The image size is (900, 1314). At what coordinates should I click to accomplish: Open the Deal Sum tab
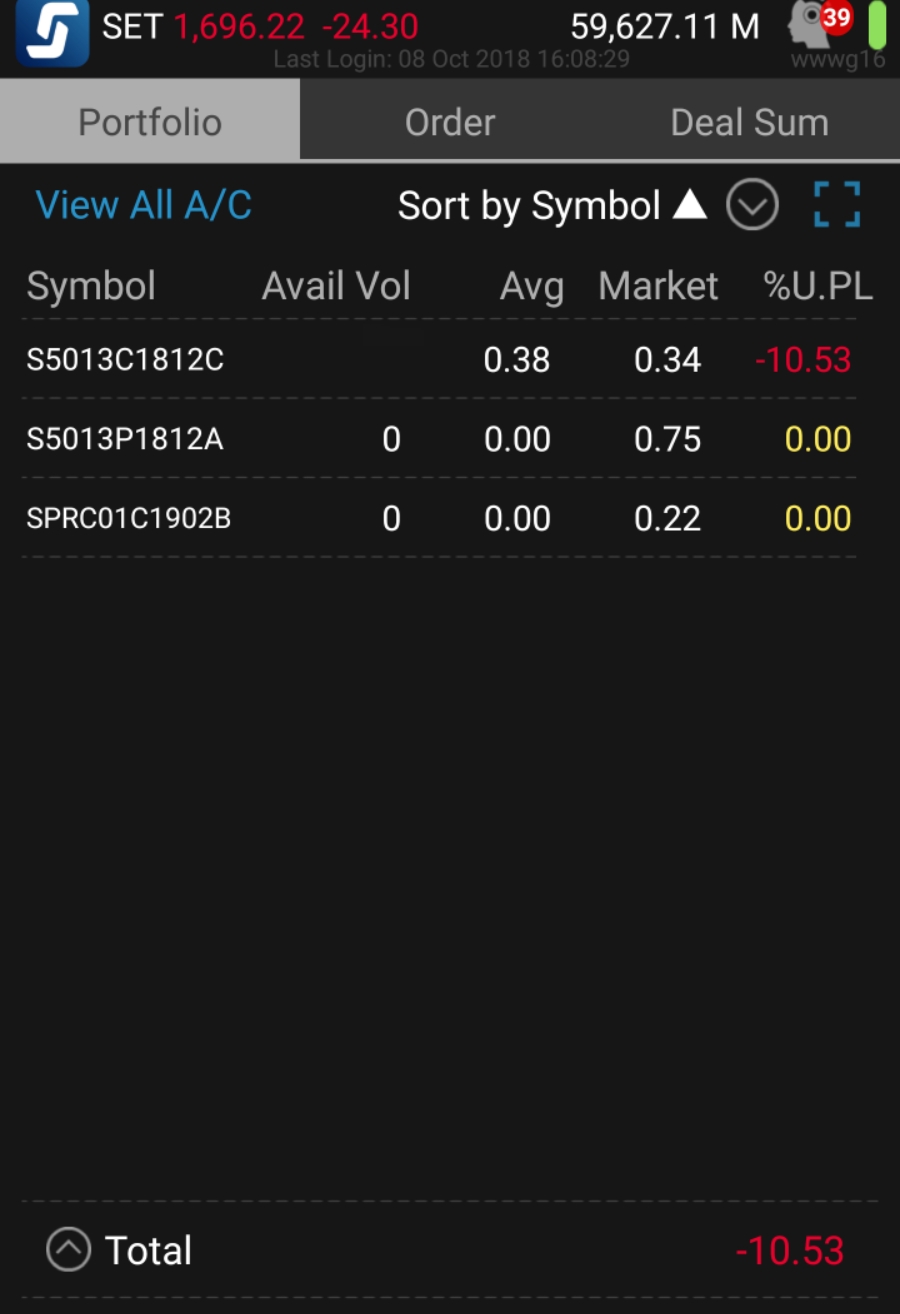click(x=749, y=122)
